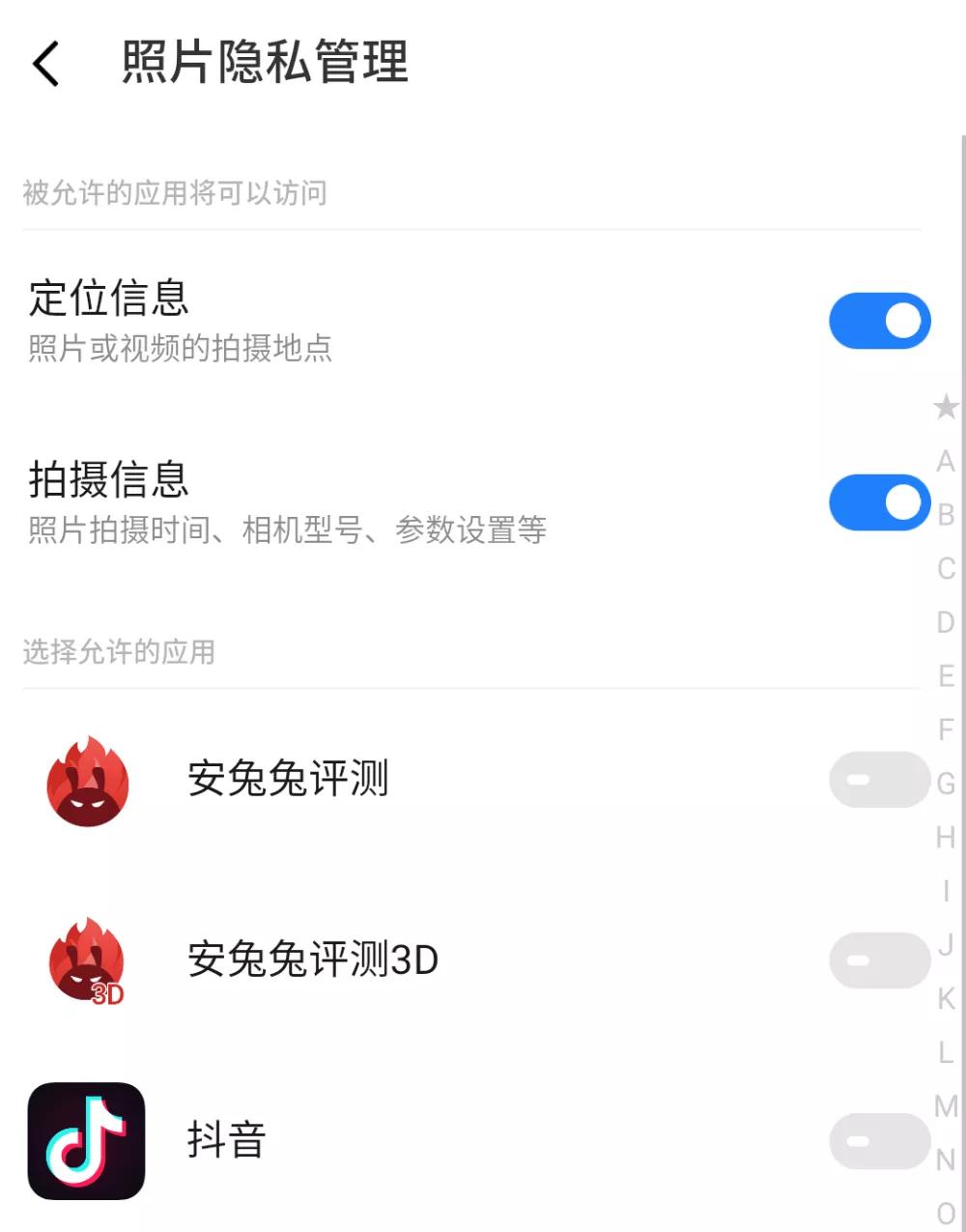This screenshot has width=966, height=1232.
Task: Open the 照片隐私管理 title area
Action: click(x=263, y=64)
